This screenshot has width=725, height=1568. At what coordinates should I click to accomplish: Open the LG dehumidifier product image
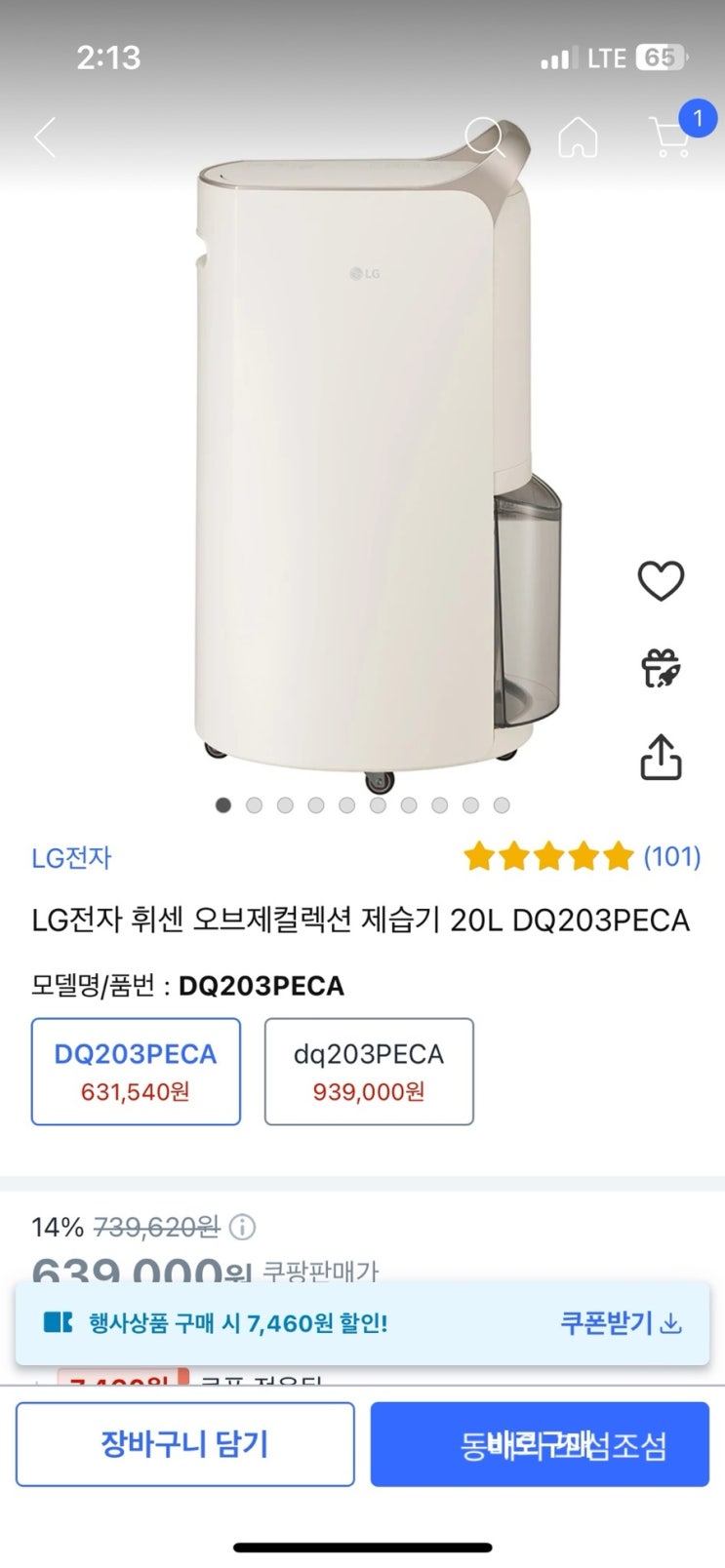tap(371, 458)
